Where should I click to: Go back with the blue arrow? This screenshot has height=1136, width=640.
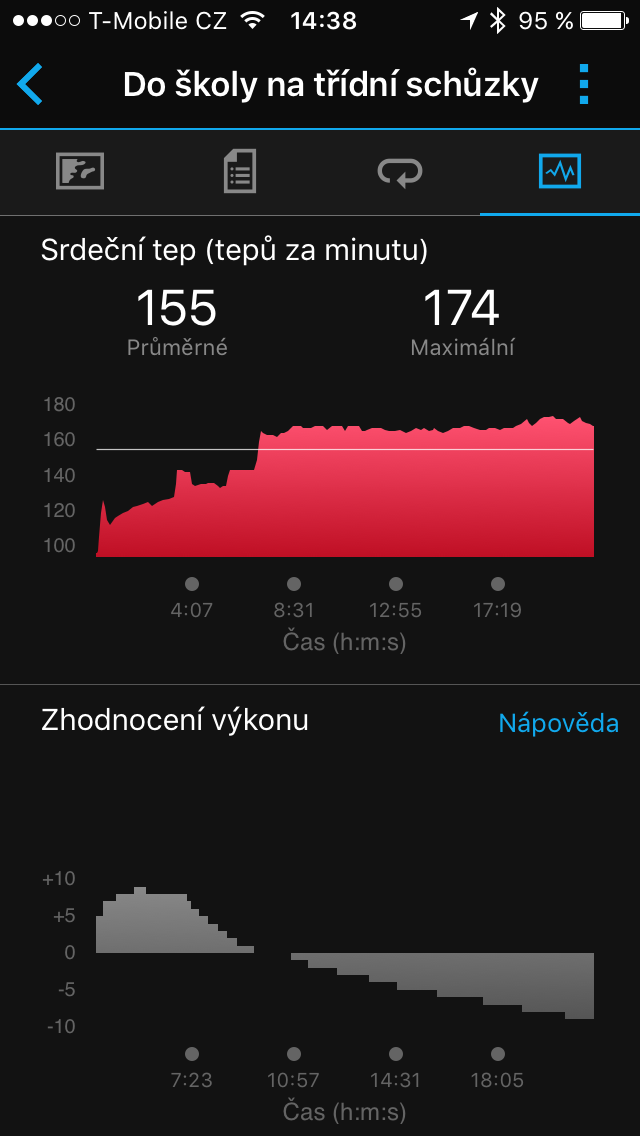[30, 85]
